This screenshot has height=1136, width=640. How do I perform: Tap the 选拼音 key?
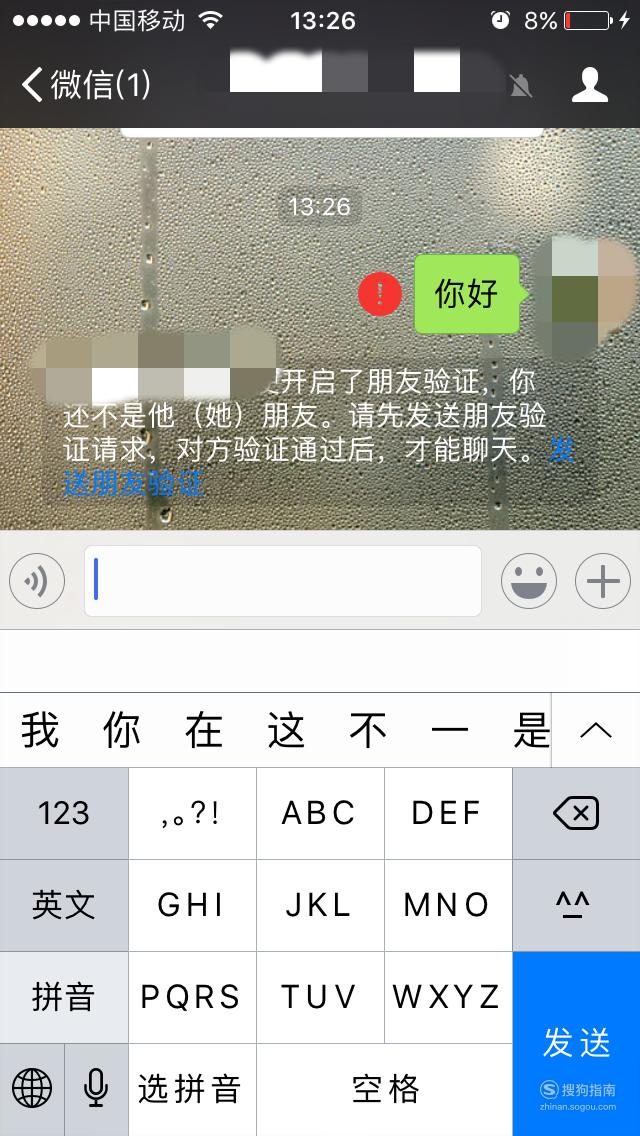[x=193, y=1090]
